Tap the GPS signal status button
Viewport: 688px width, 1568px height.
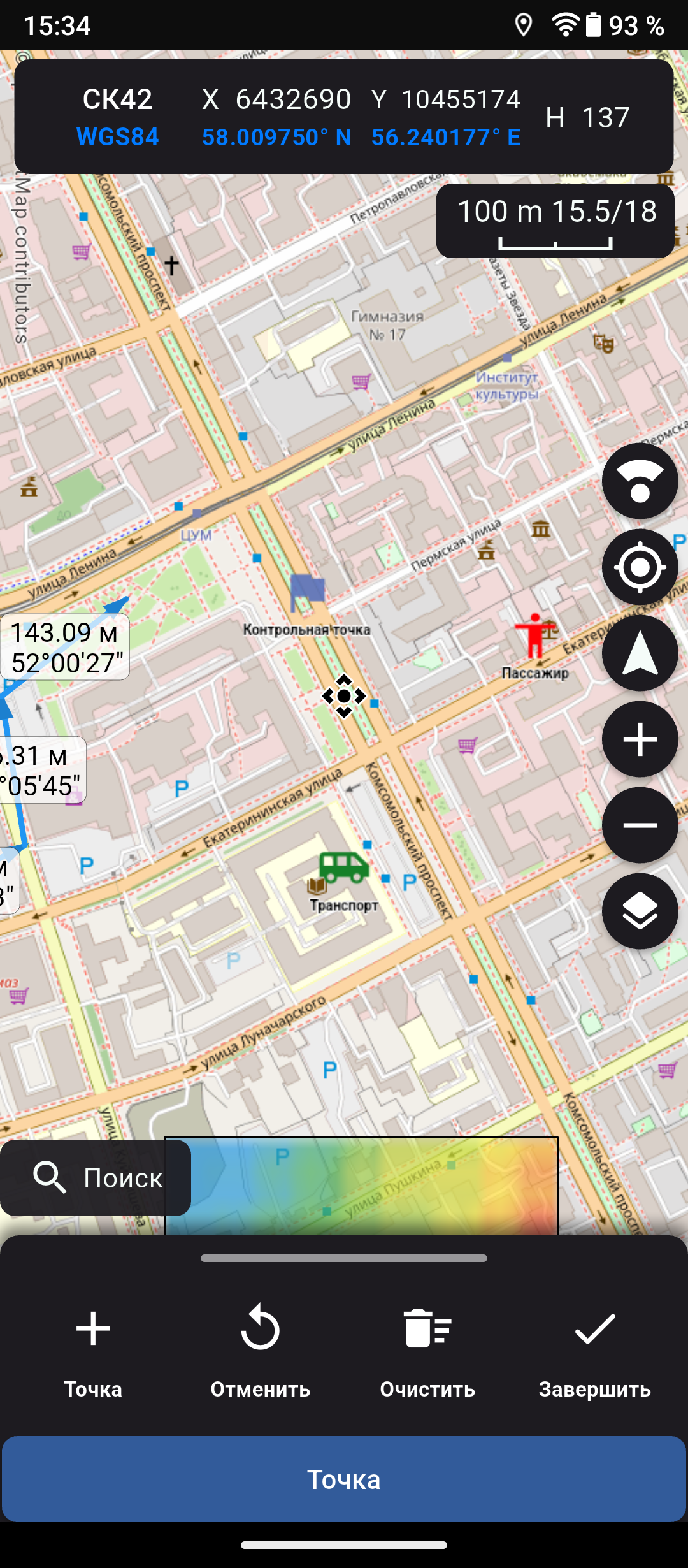coord(640,481)
